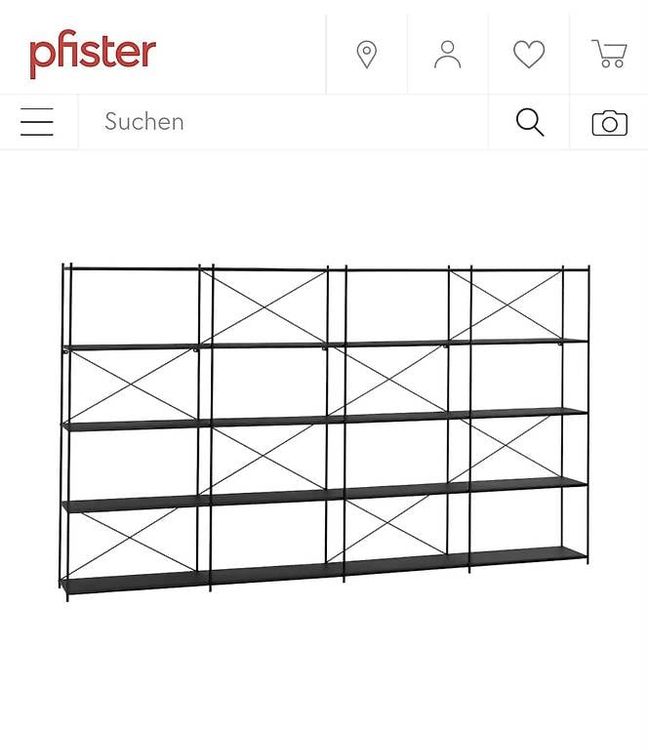The width and height of the screenshot is (648, 750).
Task: Open the hamburger menu
Action: click(37, 122)
